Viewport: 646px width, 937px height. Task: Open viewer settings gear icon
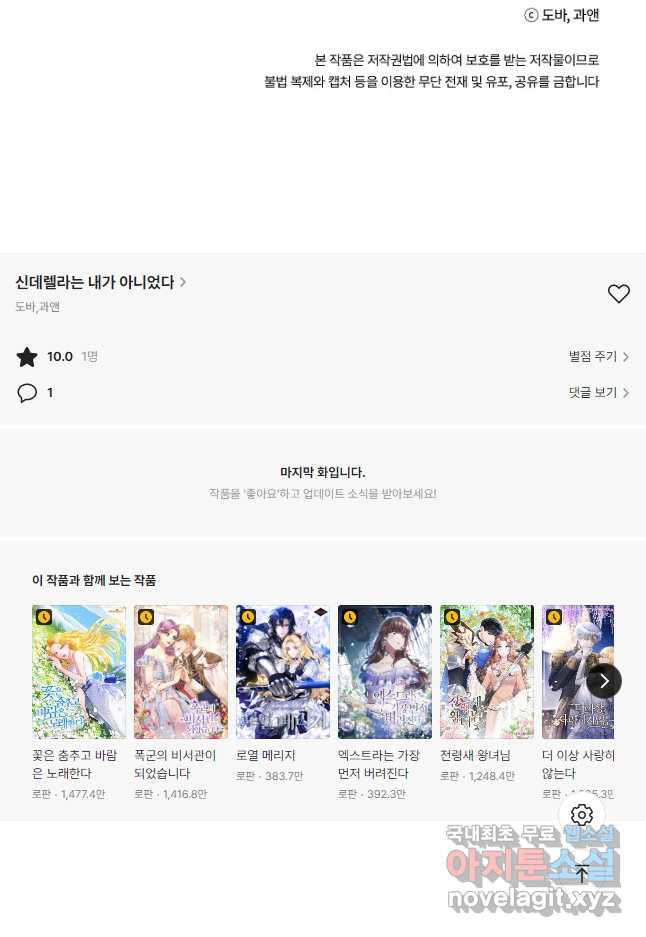pos(582,815)
